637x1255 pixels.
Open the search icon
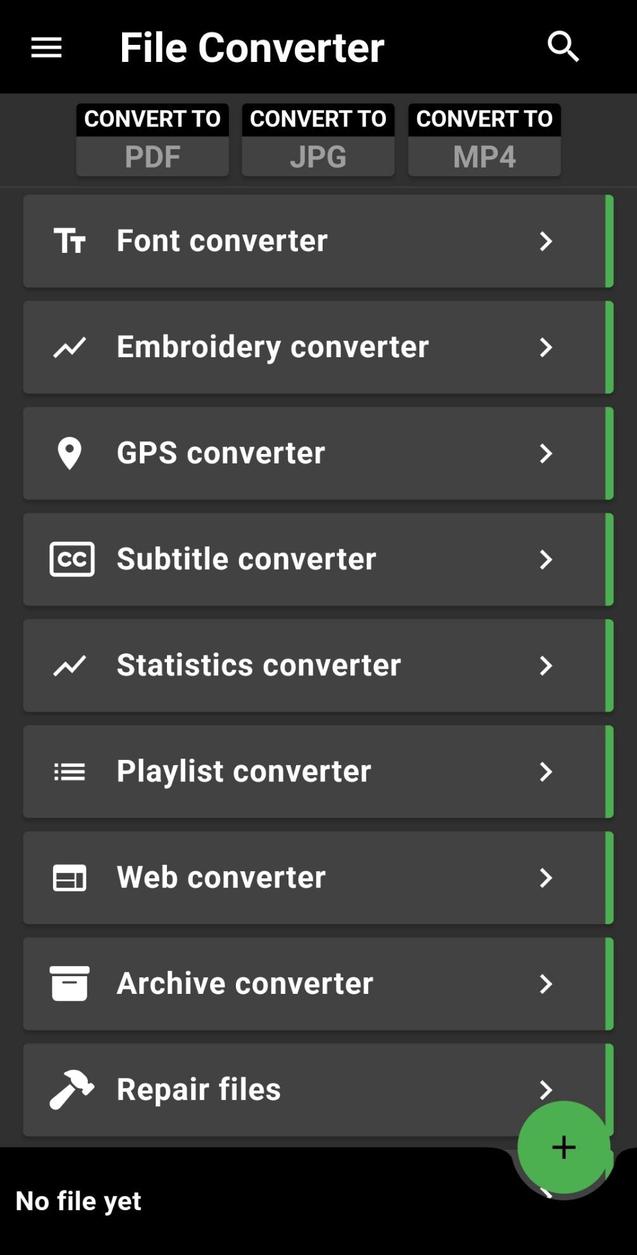(x=563, y=46)
